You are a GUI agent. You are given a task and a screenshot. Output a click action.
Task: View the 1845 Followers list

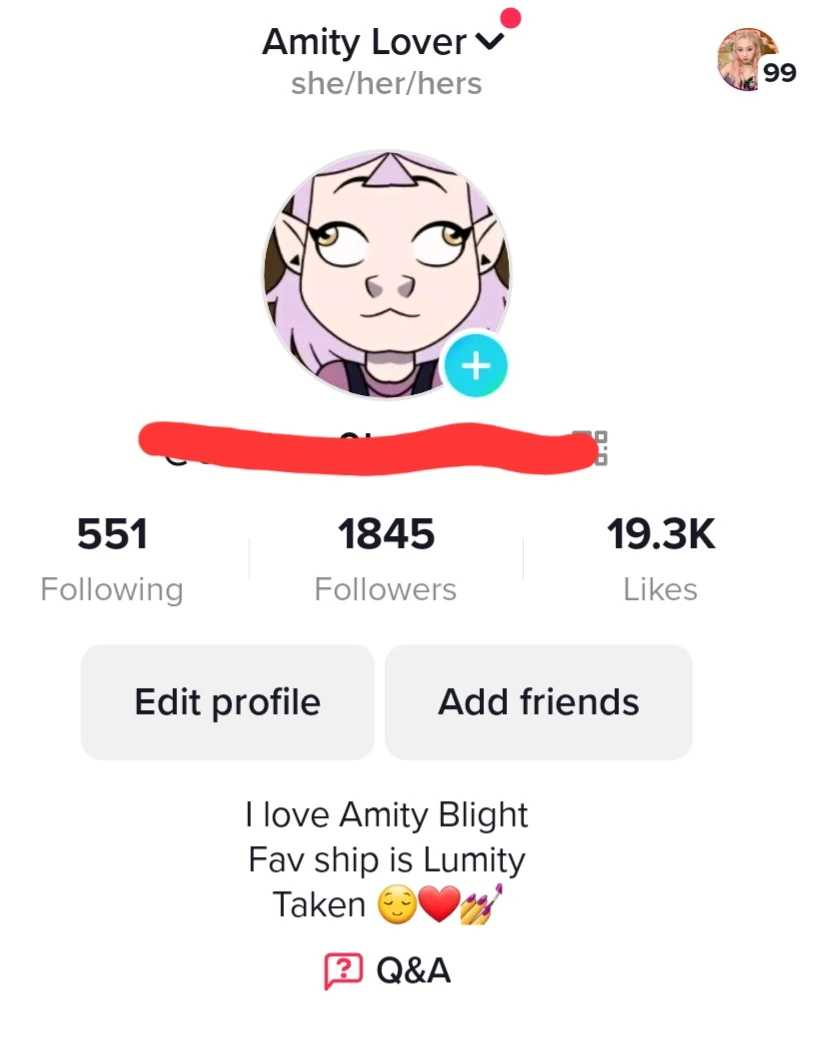coord(386,558)
